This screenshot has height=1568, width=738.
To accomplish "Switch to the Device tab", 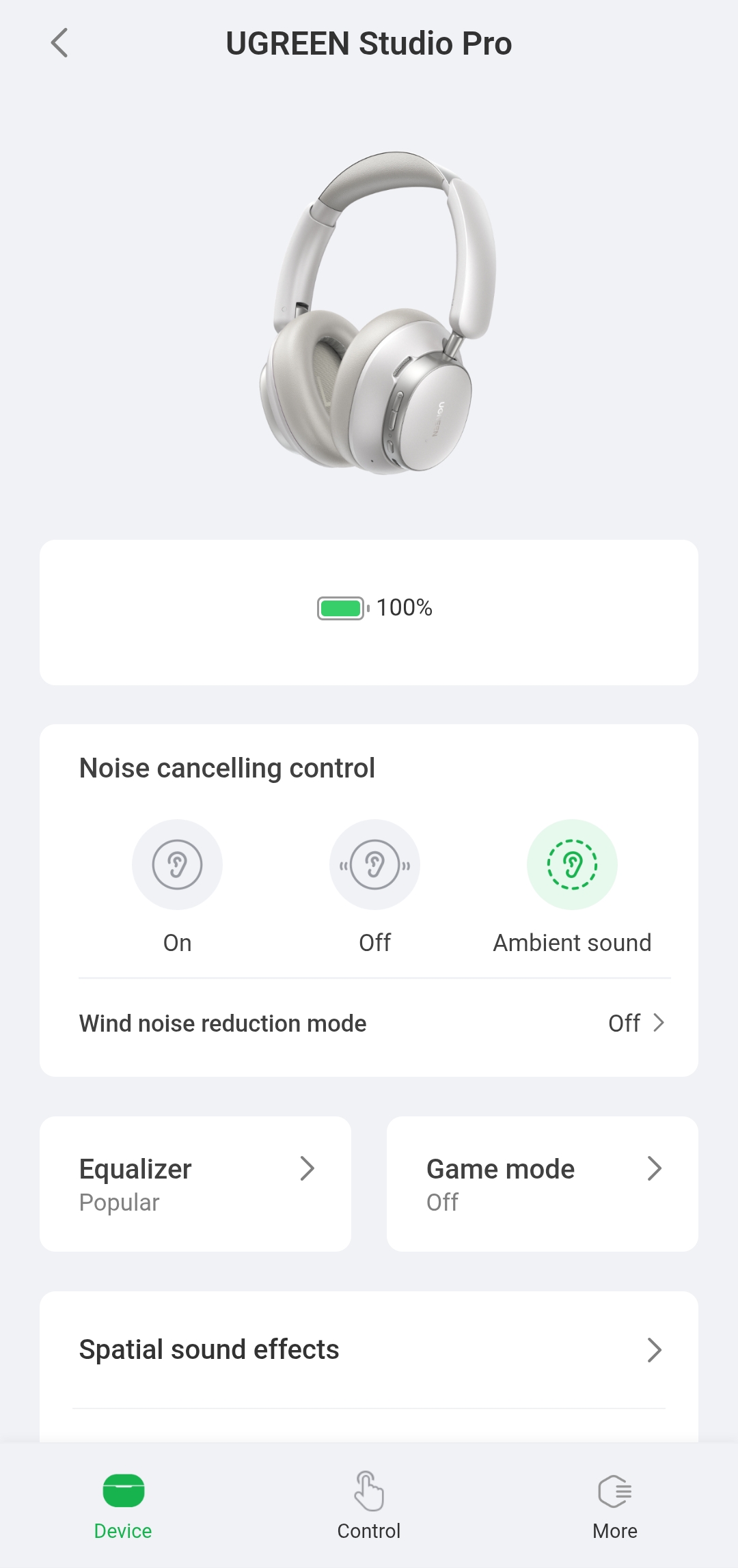I will [123, 1503].
